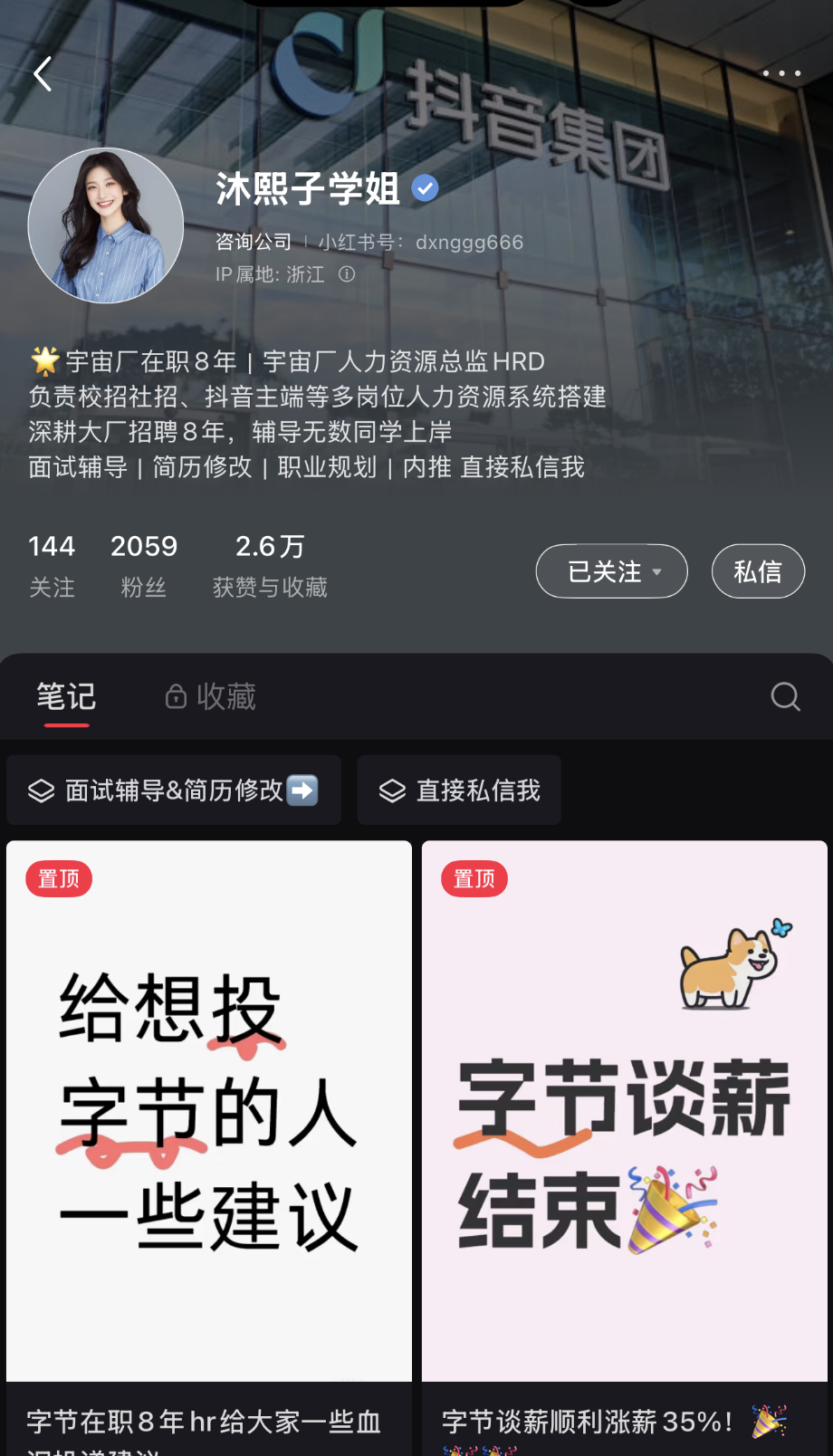Tap 置顶 badge on left pinned note
Image resolution: width=833 pixels, height=1456 pixels.
(58, 877)
